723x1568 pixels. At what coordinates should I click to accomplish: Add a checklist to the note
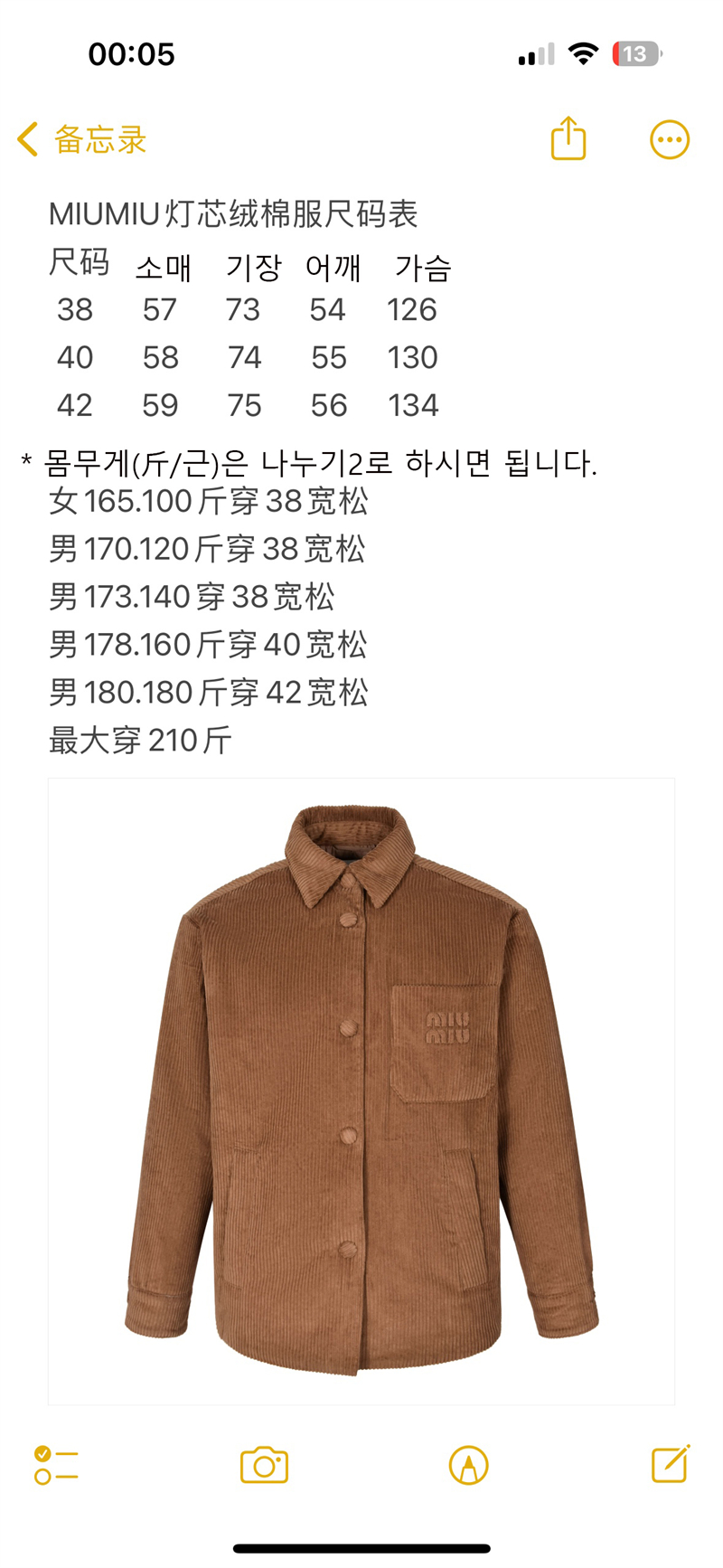pyautogui.click(x=56, y=1465)
